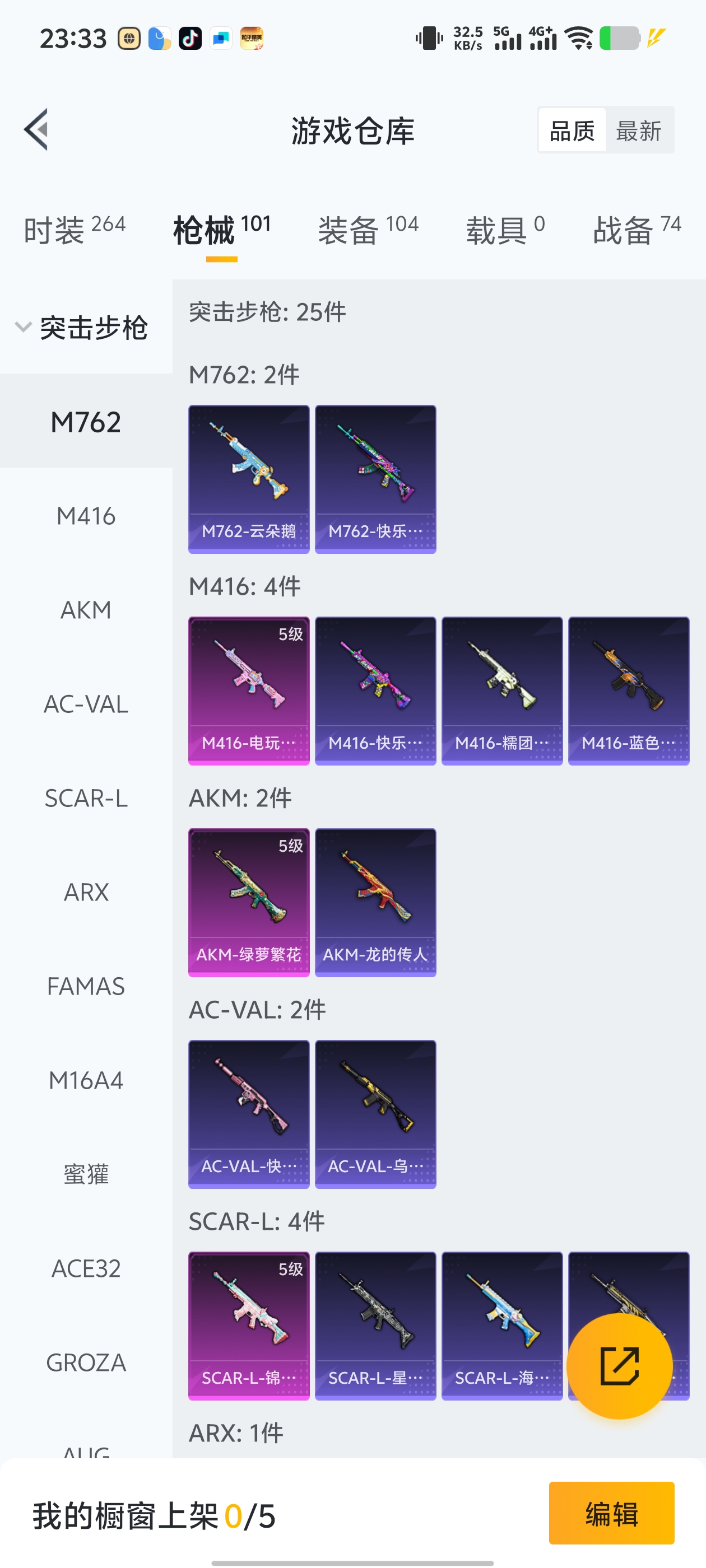
Task: Select the 品质 sort option
Action: coord(572,130)
